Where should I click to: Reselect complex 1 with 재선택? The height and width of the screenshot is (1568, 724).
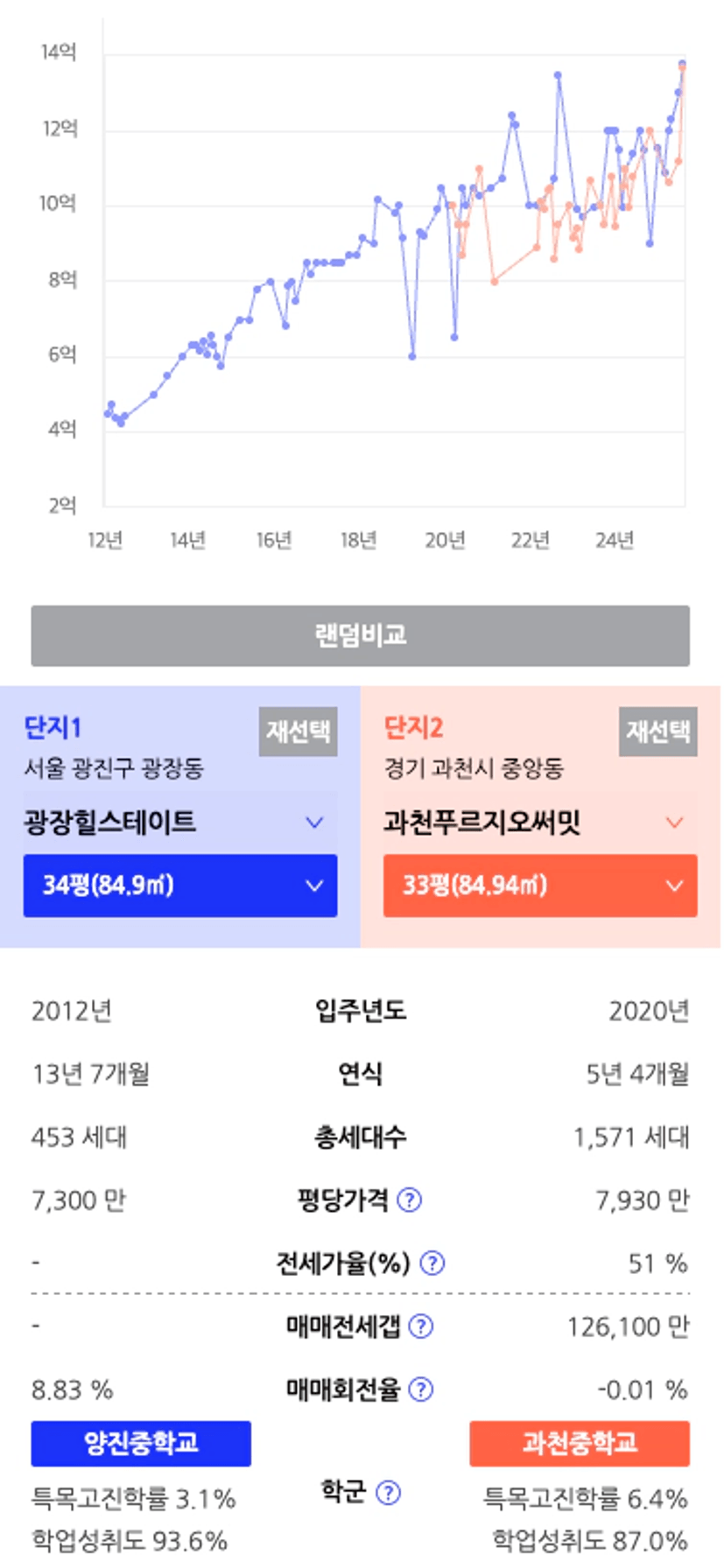[x=298, y=731]
